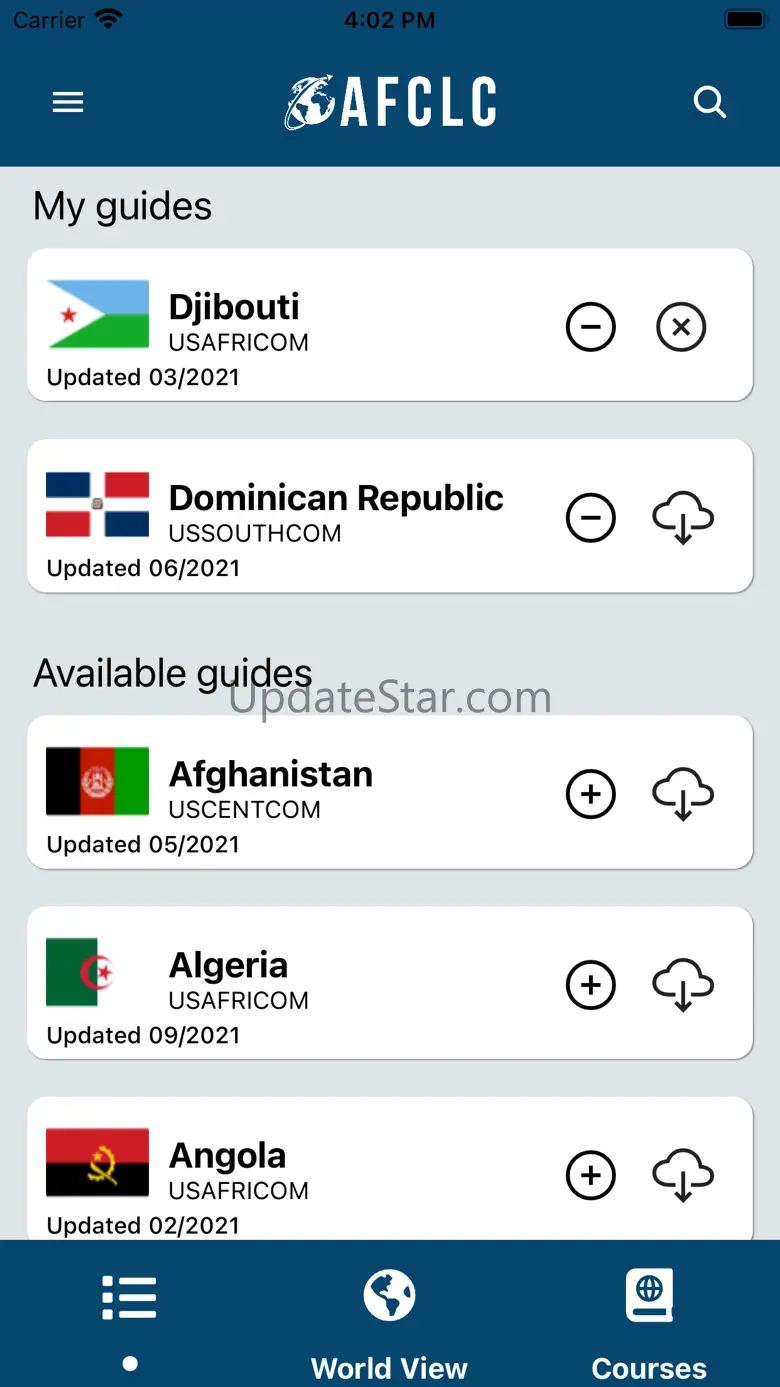Image resolution: width=780 pixels, height=1387 pixels.
Task: Switch to the World View tab
Action: click(x=389, y=1322)
